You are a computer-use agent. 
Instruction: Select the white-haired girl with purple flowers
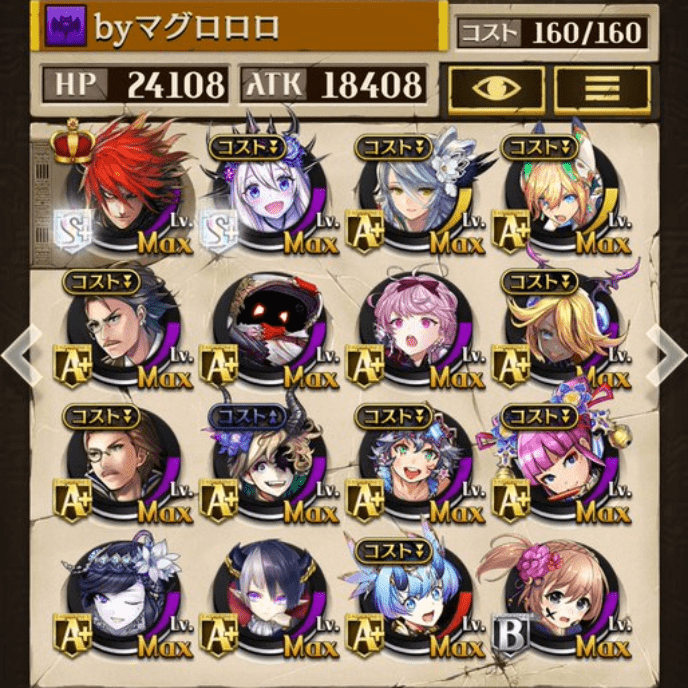(263, 192)
